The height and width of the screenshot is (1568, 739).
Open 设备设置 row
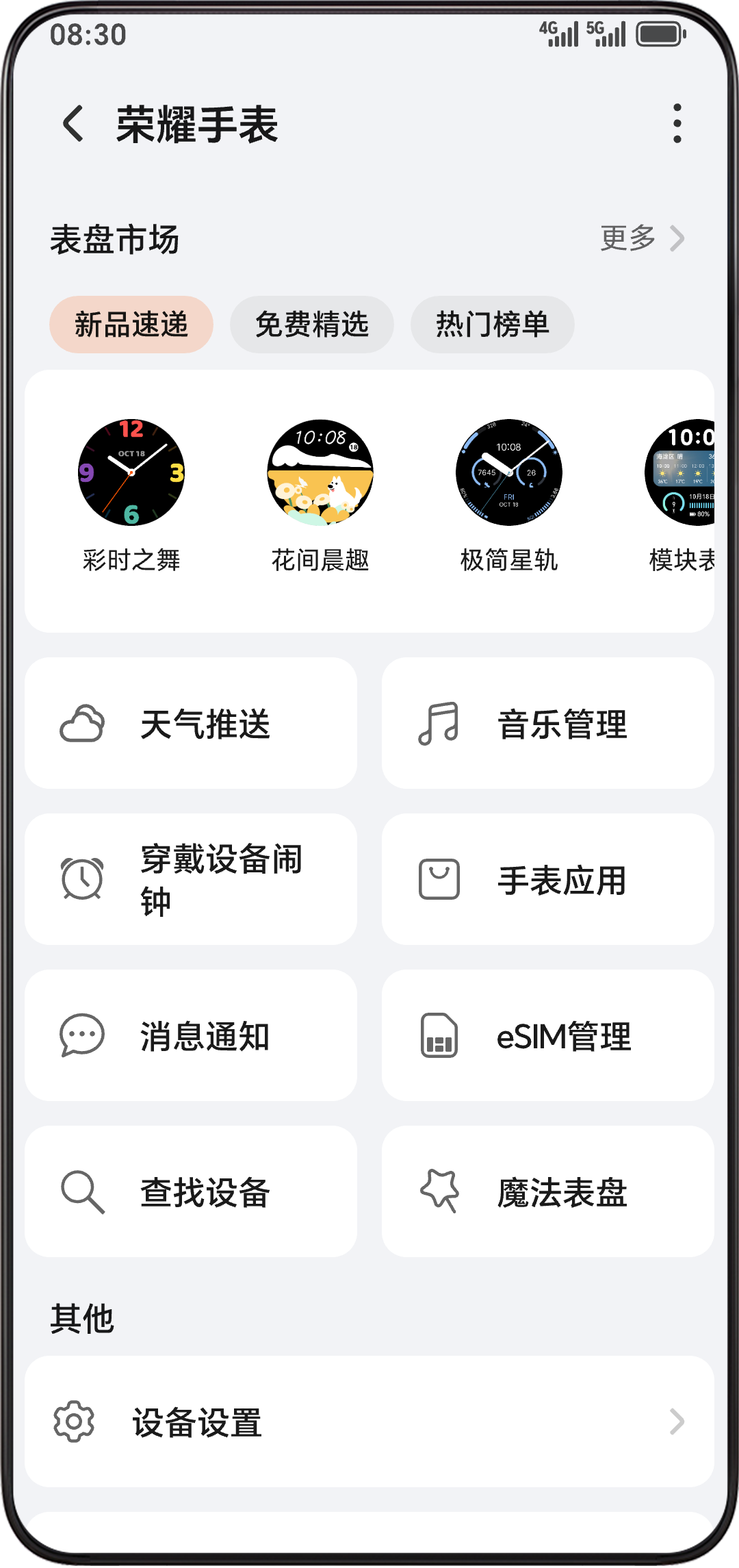(x=369, y=1422)
